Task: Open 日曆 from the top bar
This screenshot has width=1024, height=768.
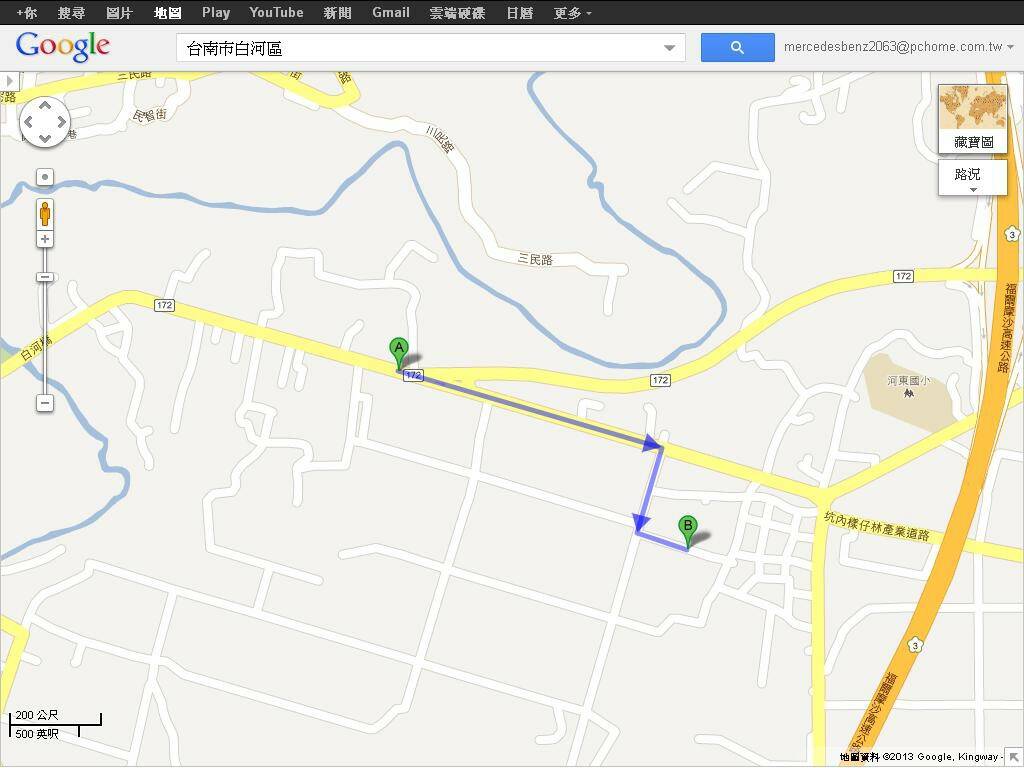Action: click(519, 13)
